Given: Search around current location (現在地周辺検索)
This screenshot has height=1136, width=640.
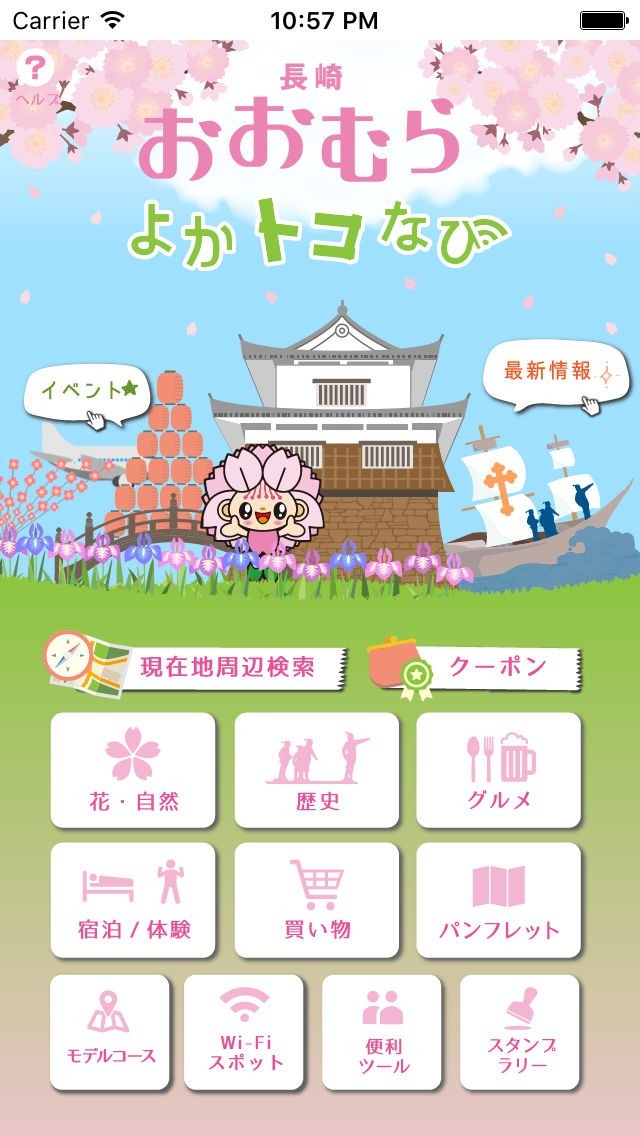Looking at the screenshot, I should point(200,667).
